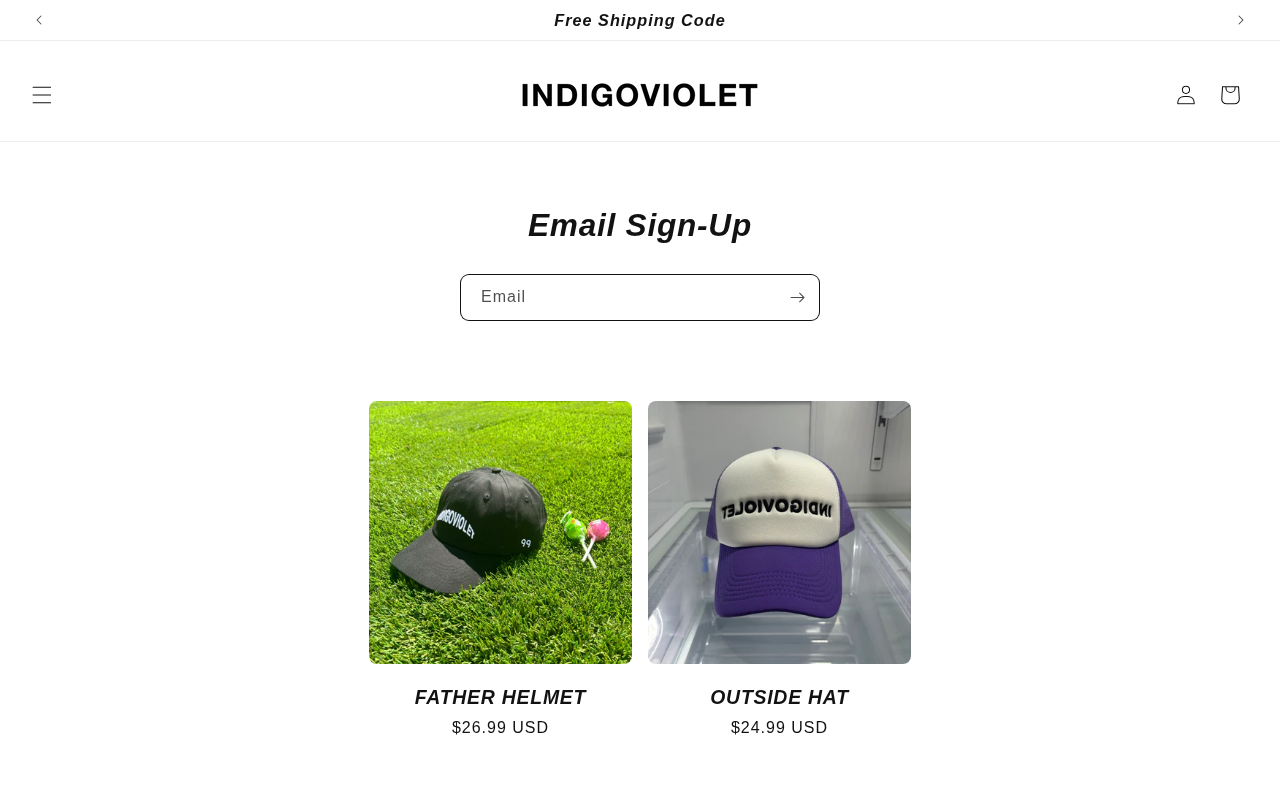Open account log in
This screenshot has width=1280, height=800.
(x=1186, y=95)
